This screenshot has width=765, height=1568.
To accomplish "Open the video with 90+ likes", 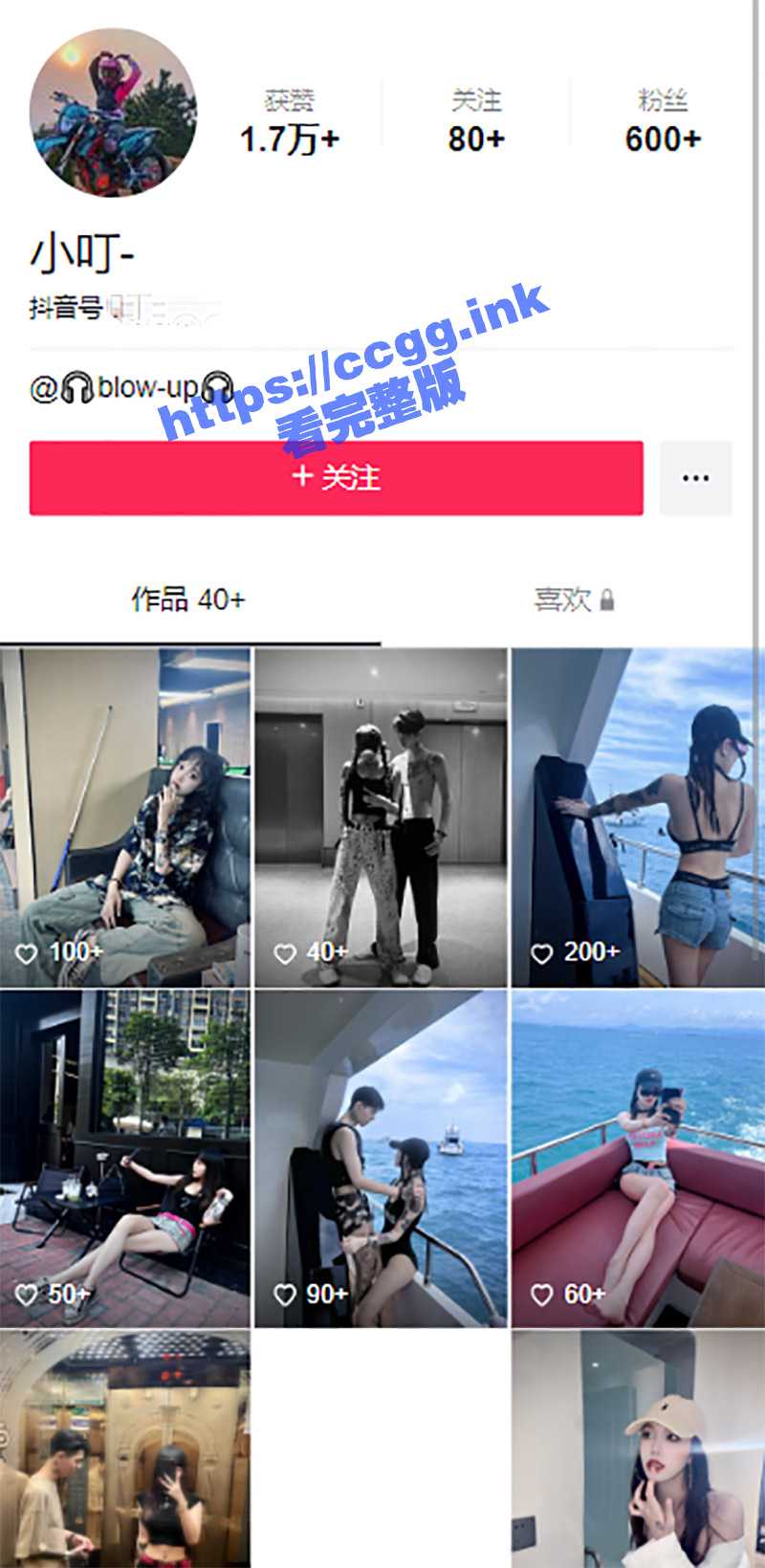I will tap(381, 1159).
